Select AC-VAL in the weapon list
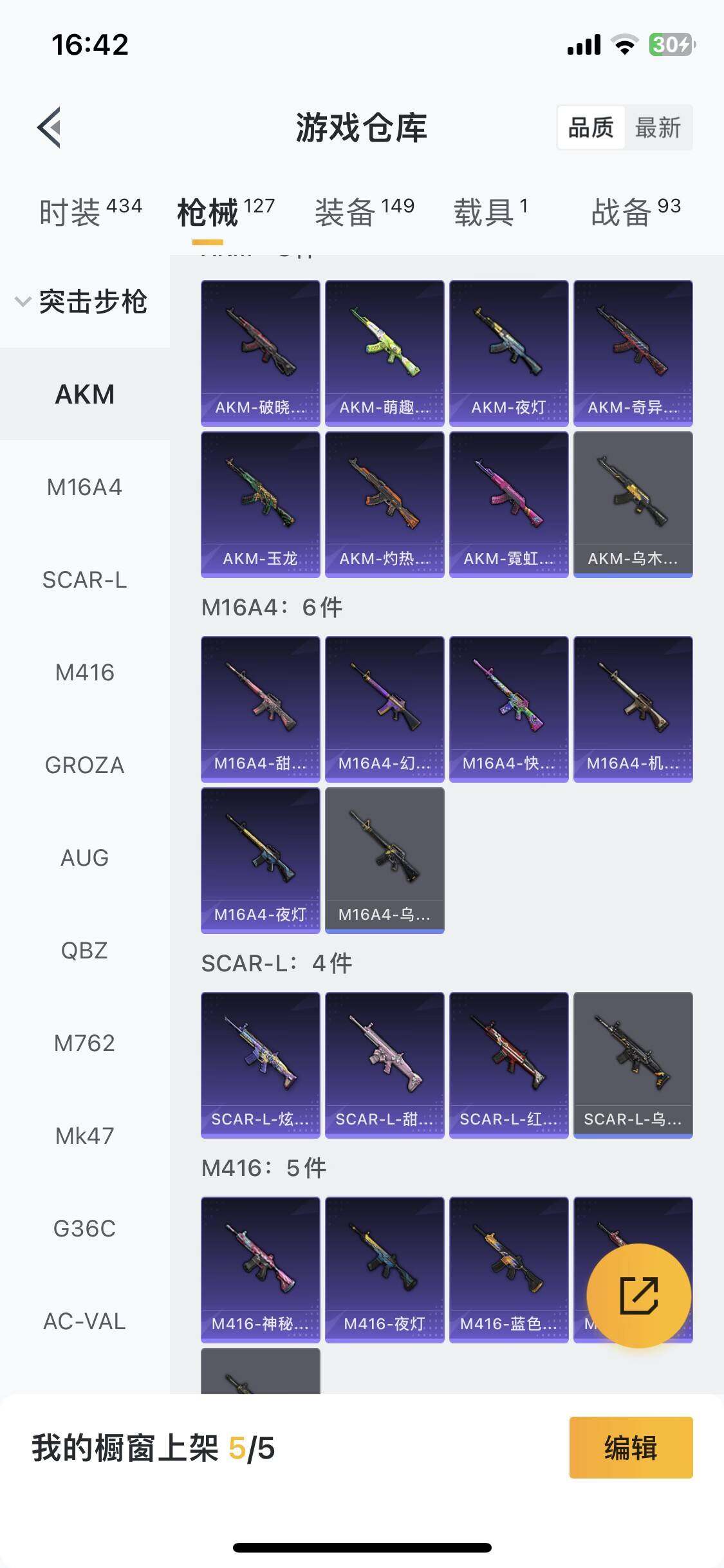This screenshot has height=1568, width=724. [x=84, y=1321]
